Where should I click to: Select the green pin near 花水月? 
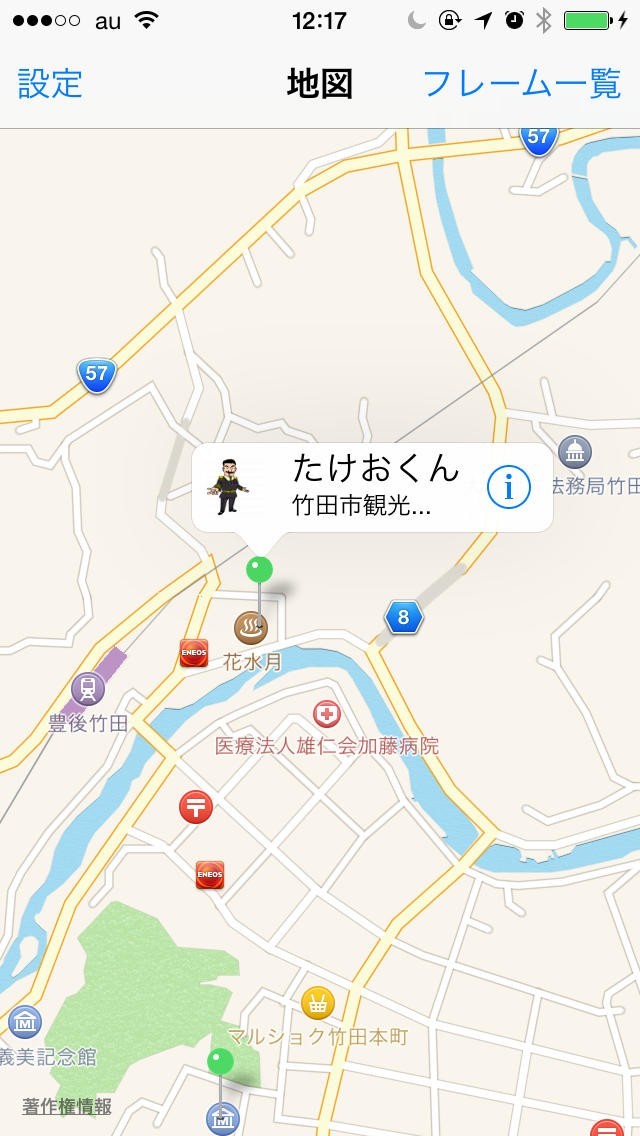pyautogui.click(x=259, y=571)
